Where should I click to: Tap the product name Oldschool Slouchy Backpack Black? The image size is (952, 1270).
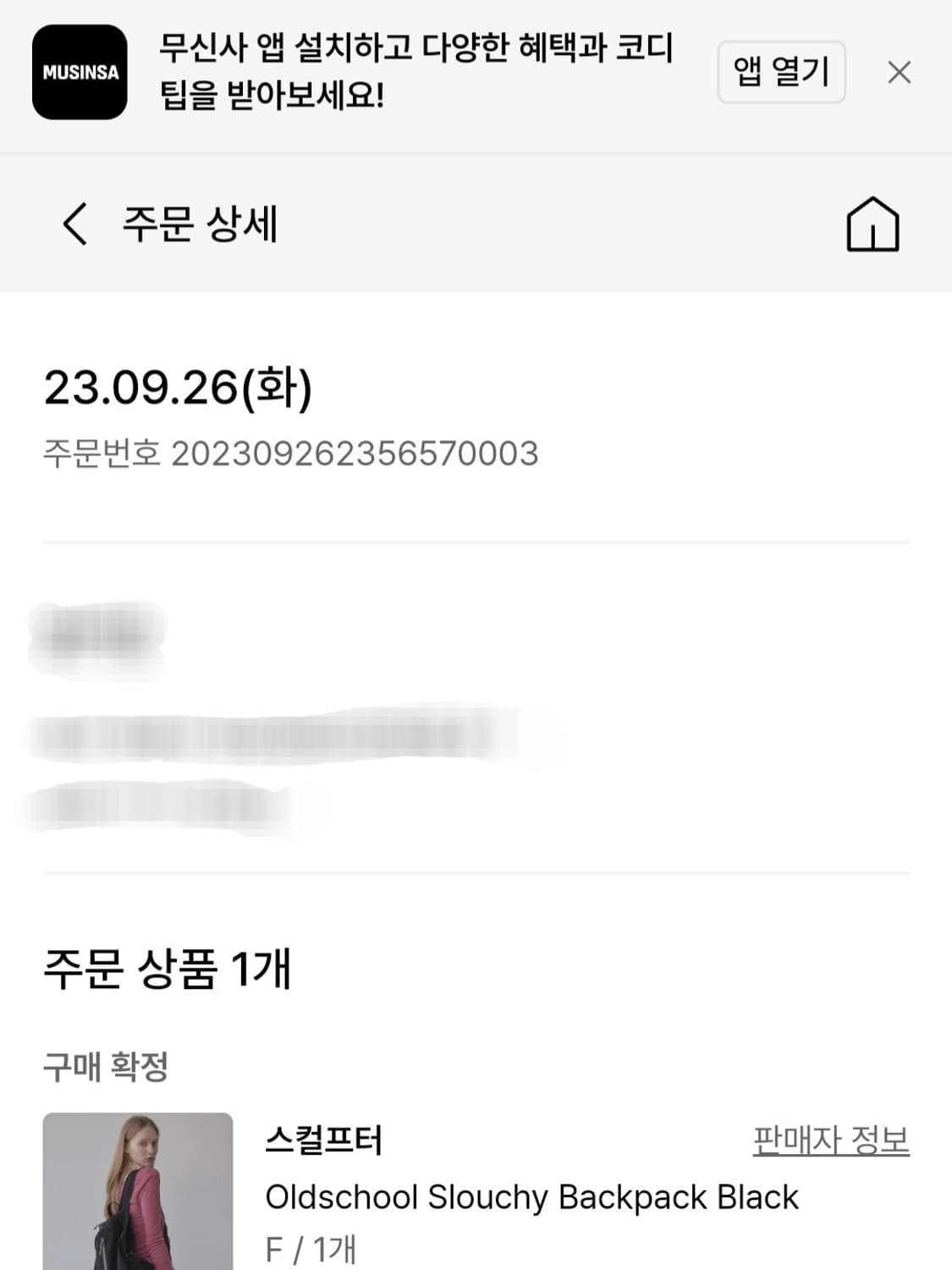coord(533,1196)
